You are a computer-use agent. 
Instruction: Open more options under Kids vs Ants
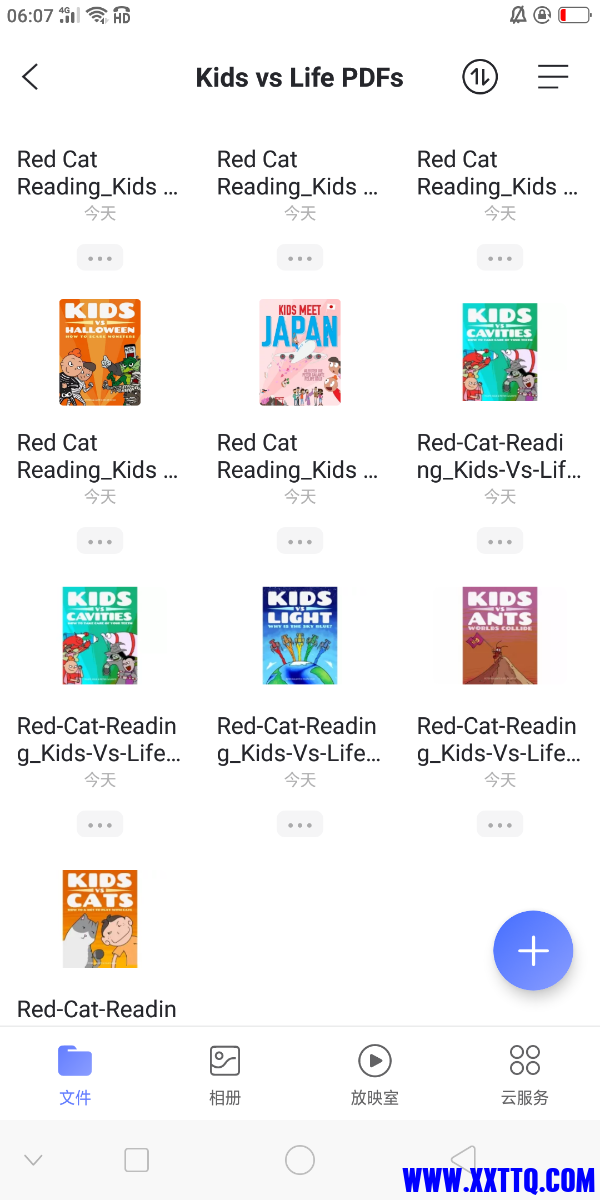click(500, 824)
